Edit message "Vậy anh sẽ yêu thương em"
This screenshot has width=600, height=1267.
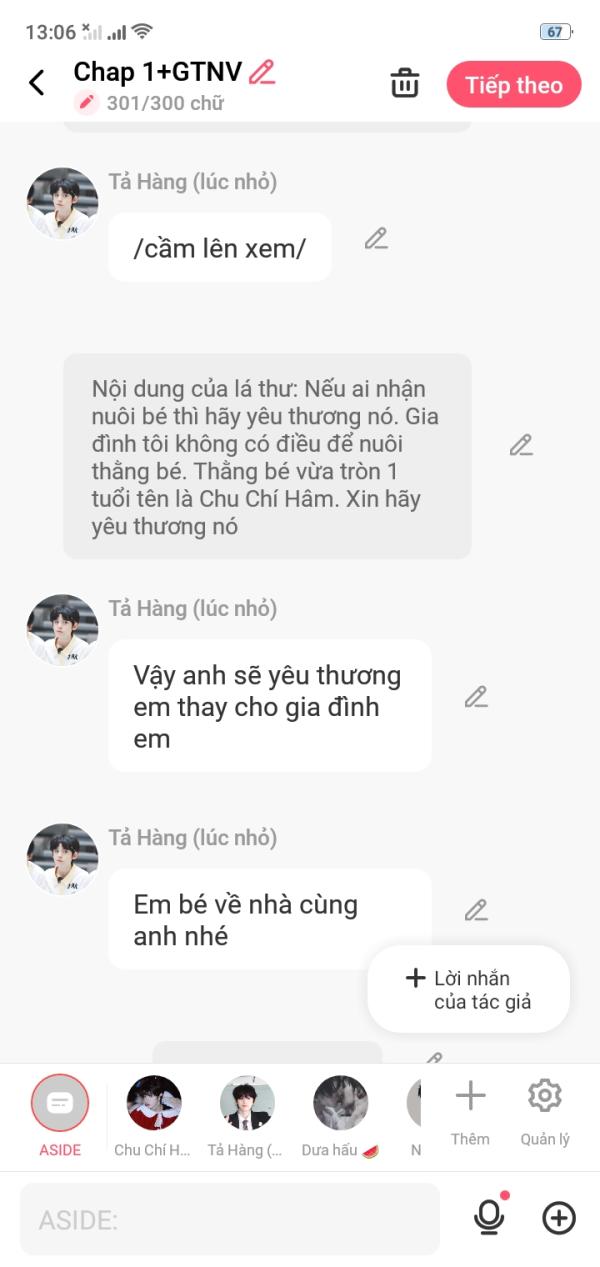[476, 696]
